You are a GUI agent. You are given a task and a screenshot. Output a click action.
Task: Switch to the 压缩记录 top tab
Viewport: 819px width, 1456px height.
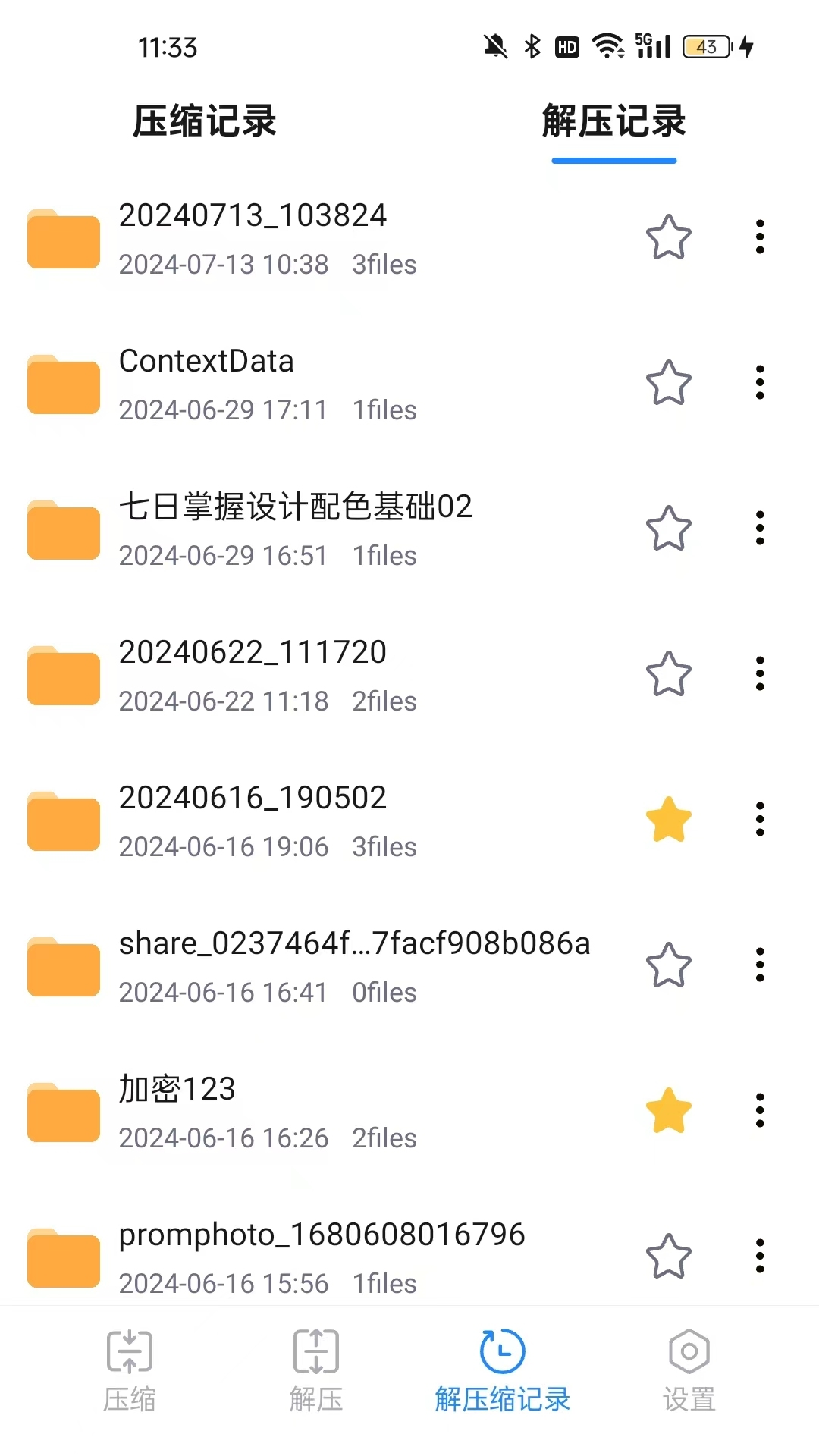(204, 121)
